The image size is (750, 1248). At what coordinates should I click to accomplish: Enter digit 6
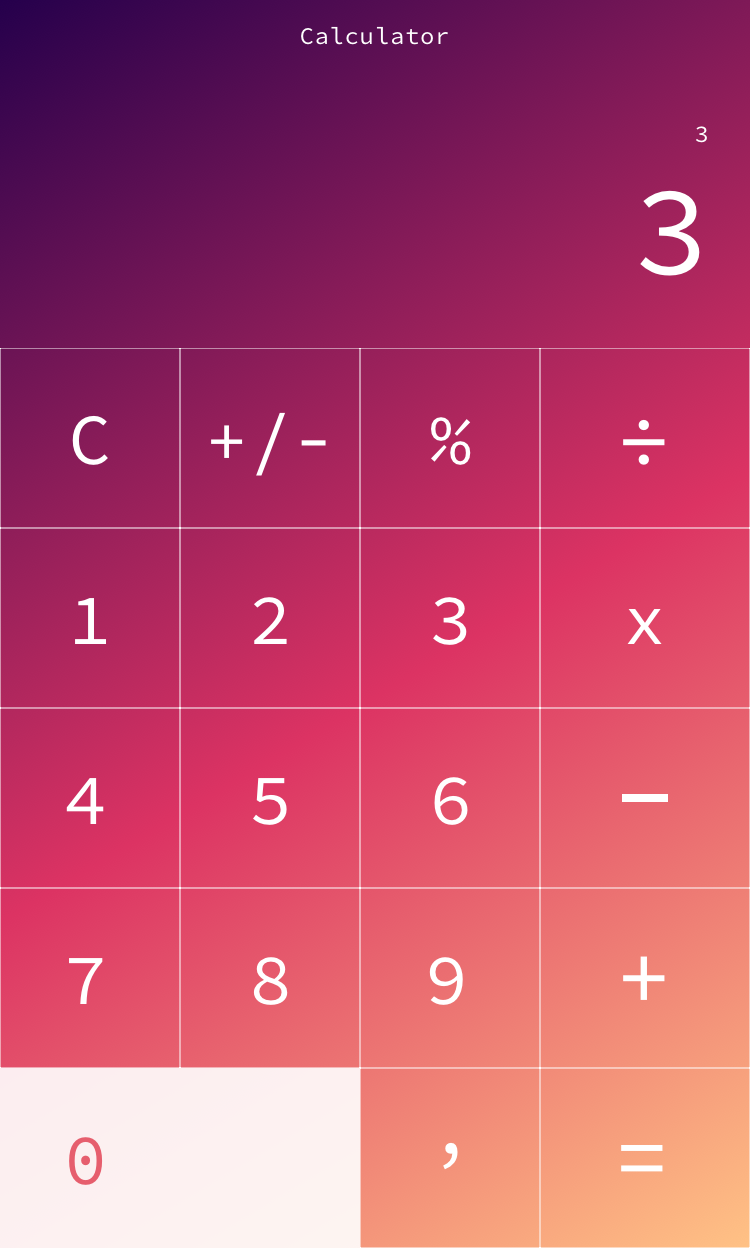click(x=450, y=798)
